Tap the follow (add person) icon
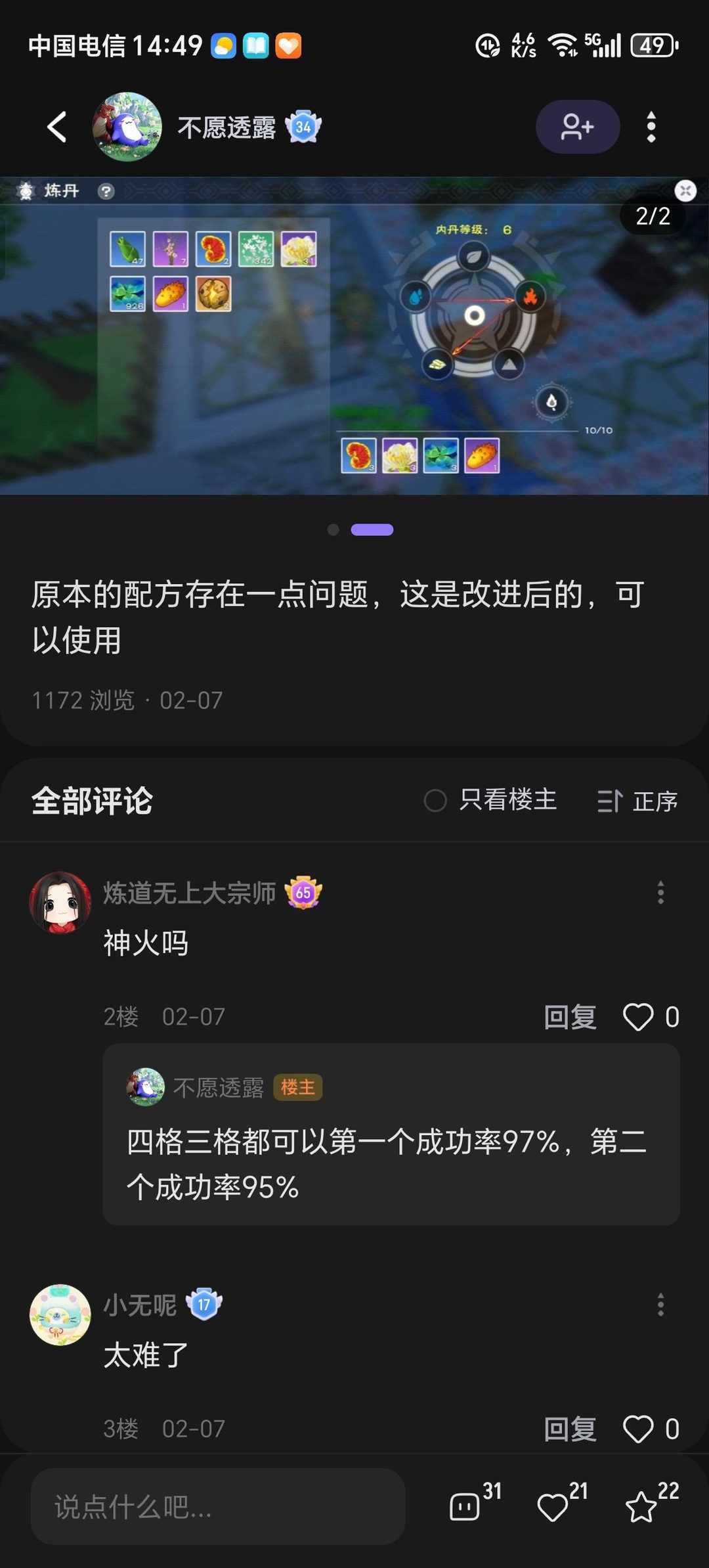This screenshot has height=1568, width=709. [x=577, y=127]
